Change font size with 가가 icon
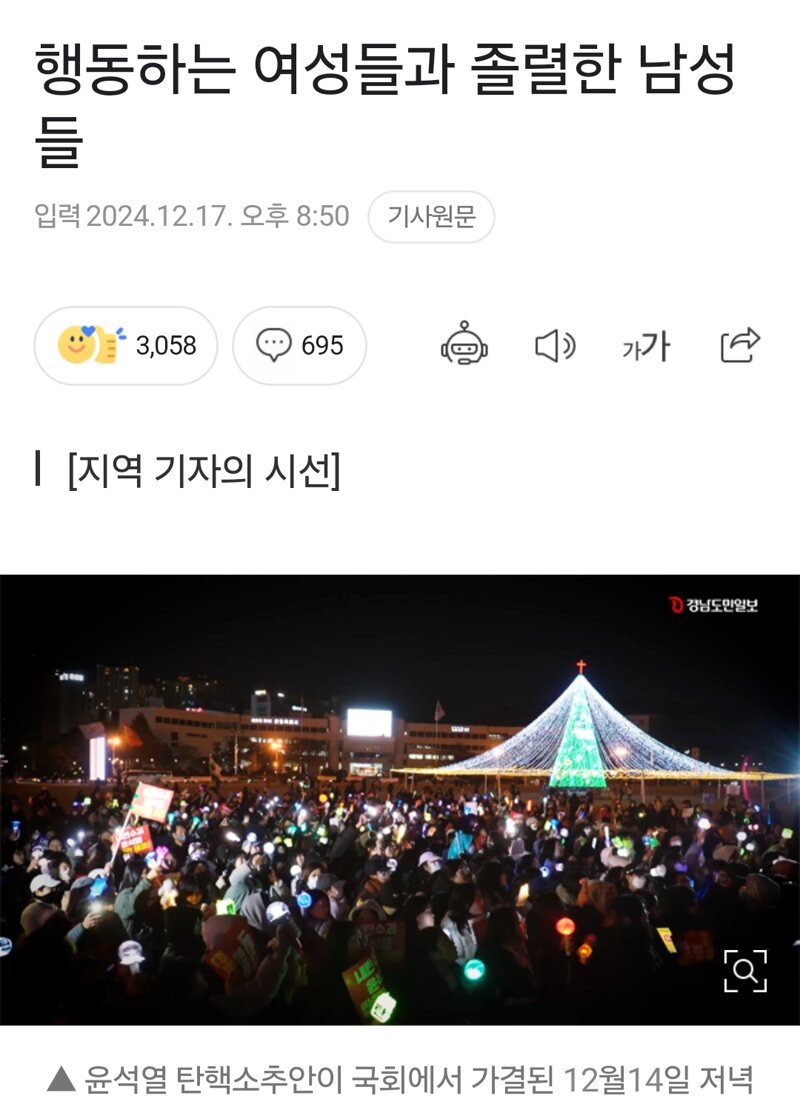Screen dimensions: 800x1110 [x=646, y=347]
